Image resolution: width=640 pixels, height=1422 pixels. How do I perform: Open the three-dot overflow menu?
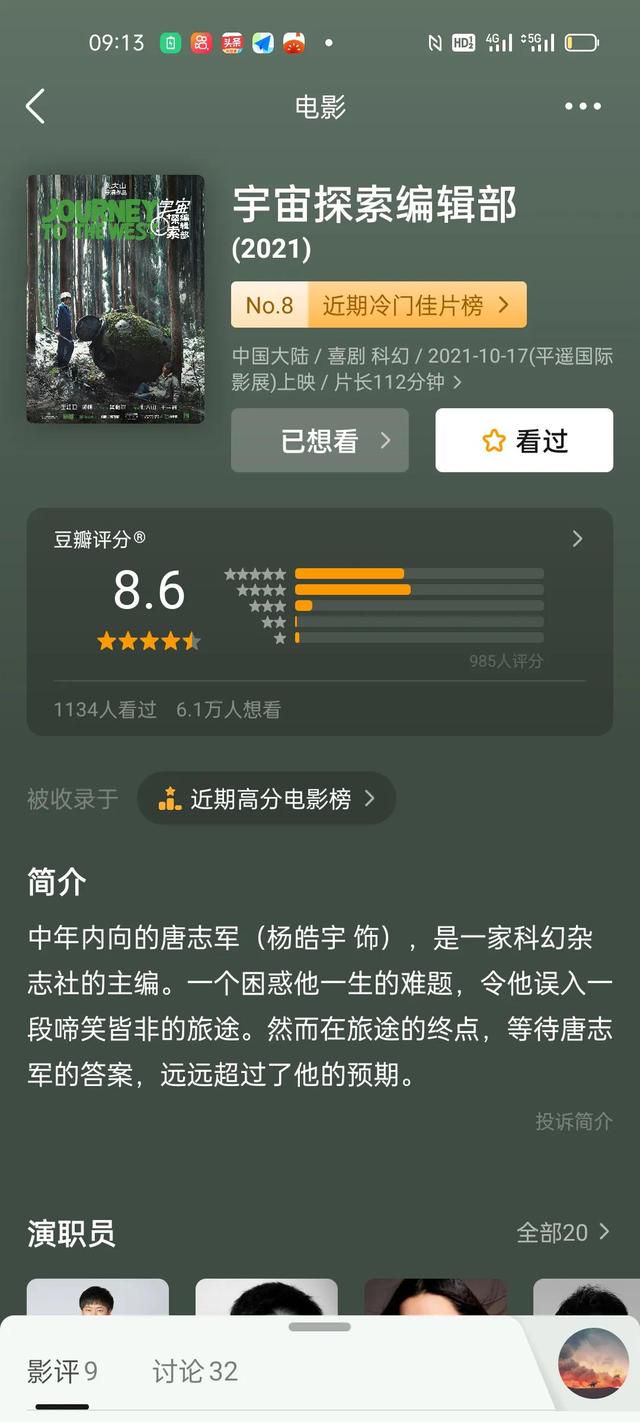(x=582, y=106)
